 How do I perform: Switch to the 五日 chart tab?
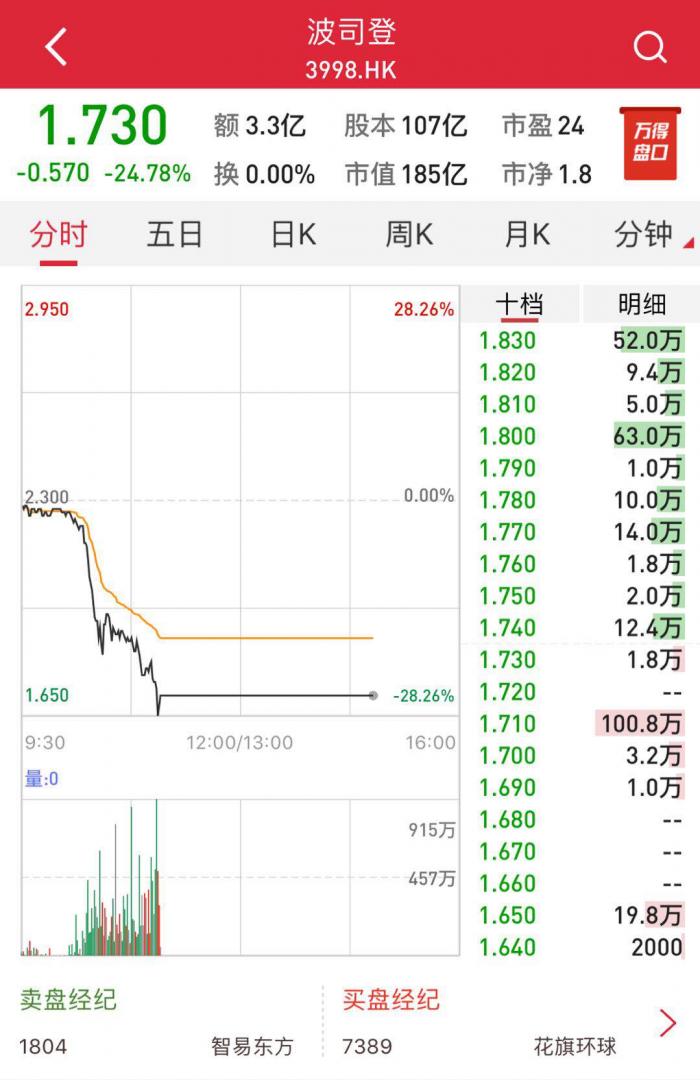click(175, 235)
